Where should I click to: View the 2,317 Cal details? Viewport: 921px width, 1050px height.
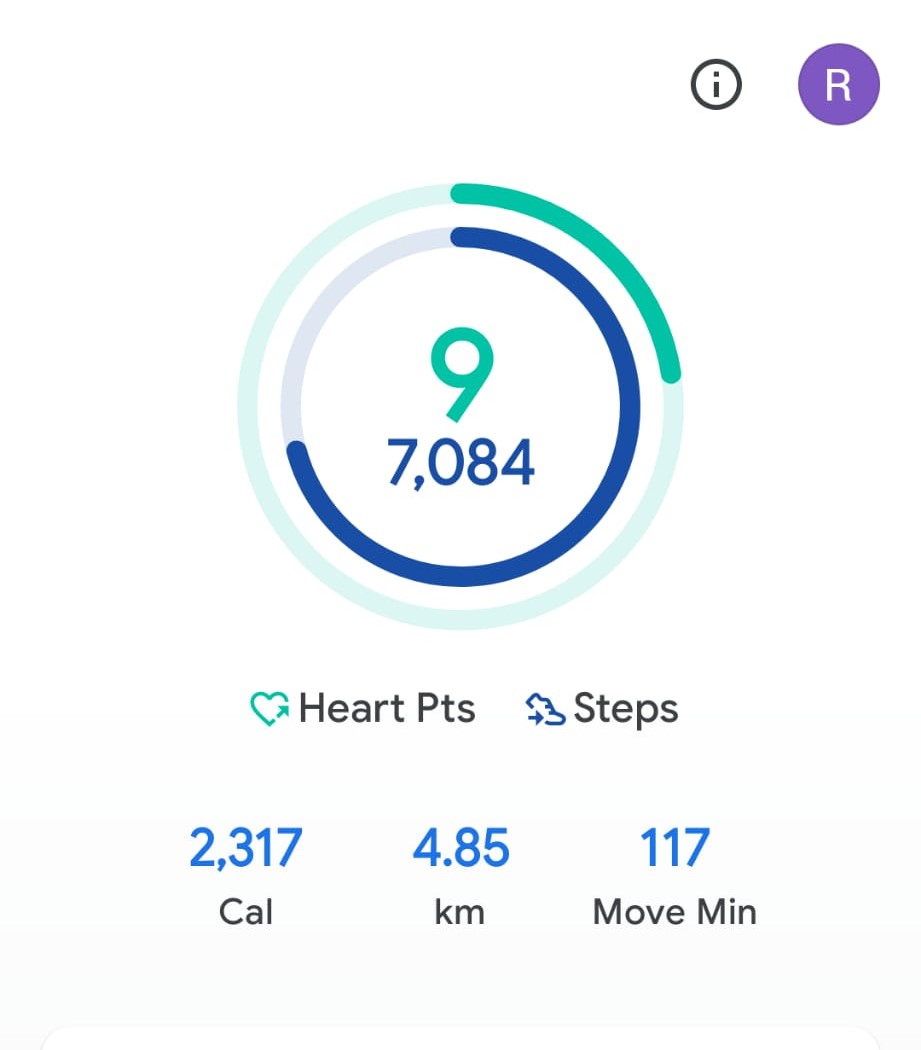[x=246, y=876]
